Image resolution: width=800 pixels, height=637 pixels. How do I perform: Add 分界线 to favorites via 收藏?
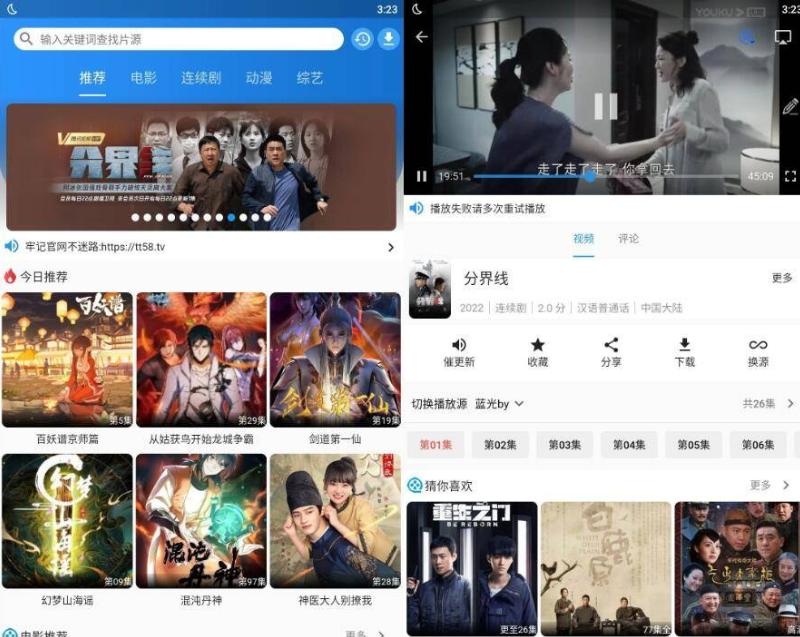point(538,352)
